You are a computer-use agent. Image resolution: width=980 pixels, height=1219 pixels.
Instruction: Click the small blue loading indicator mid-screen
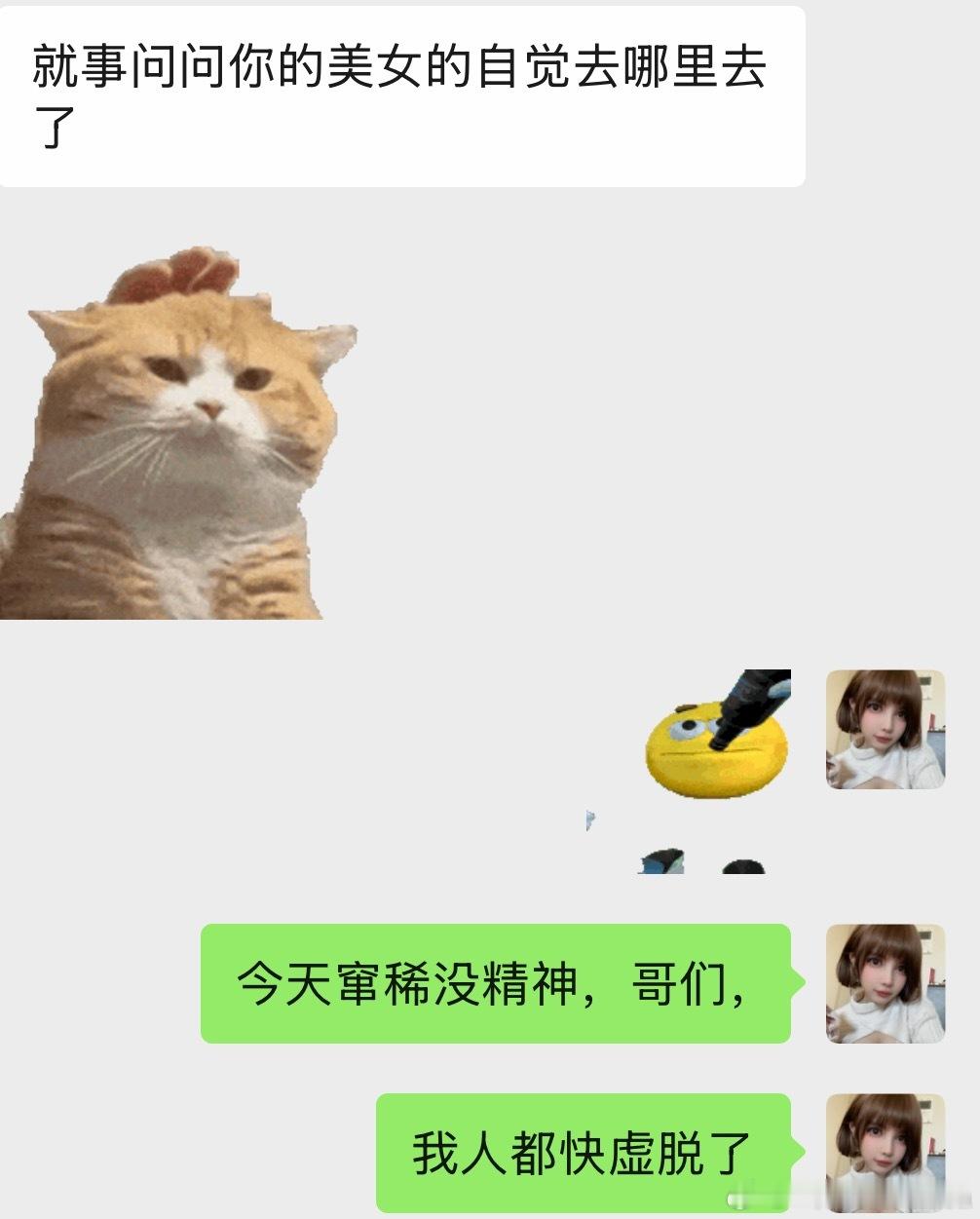[588, 820]
